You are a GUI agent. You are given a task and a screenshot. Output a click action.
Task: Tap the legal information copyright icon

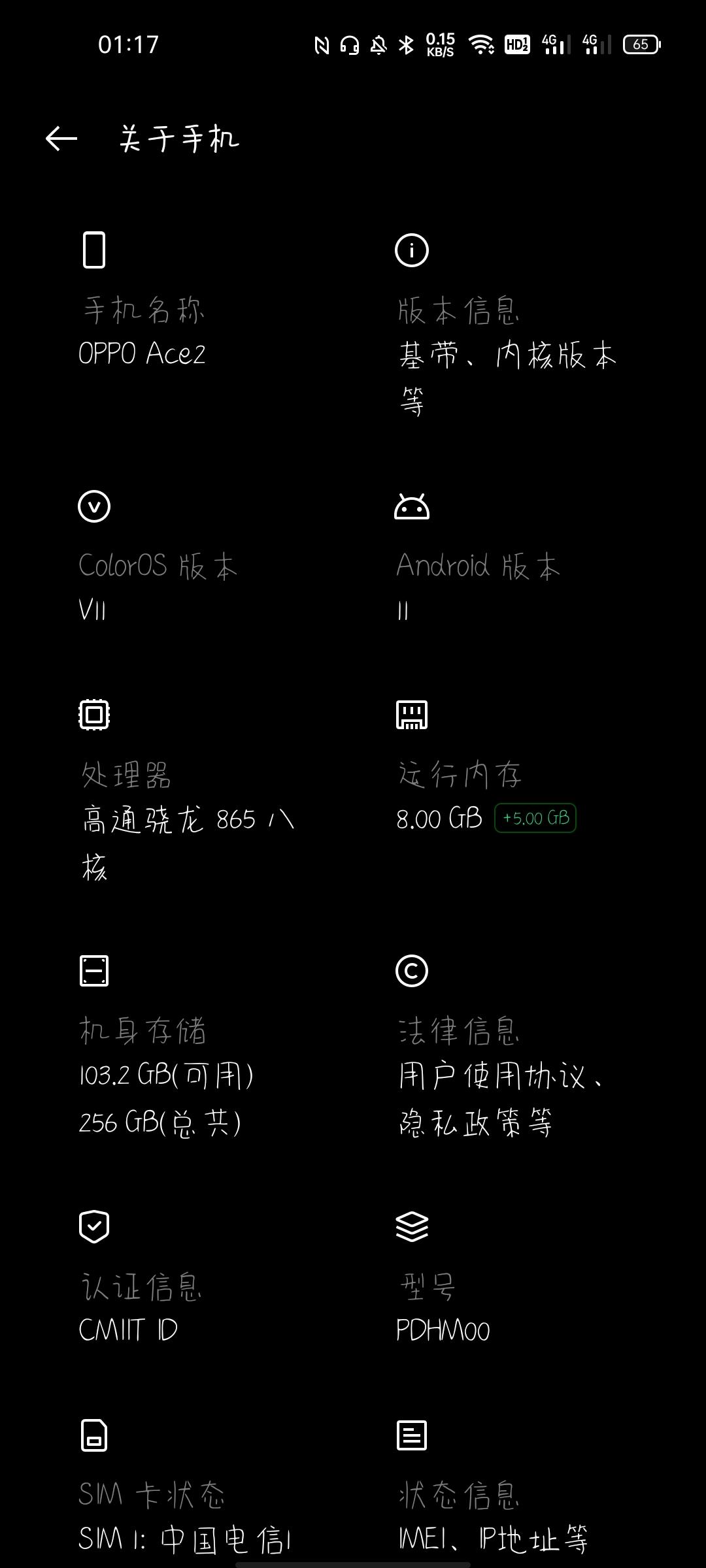pyautogui.click(x=411, y=972)
